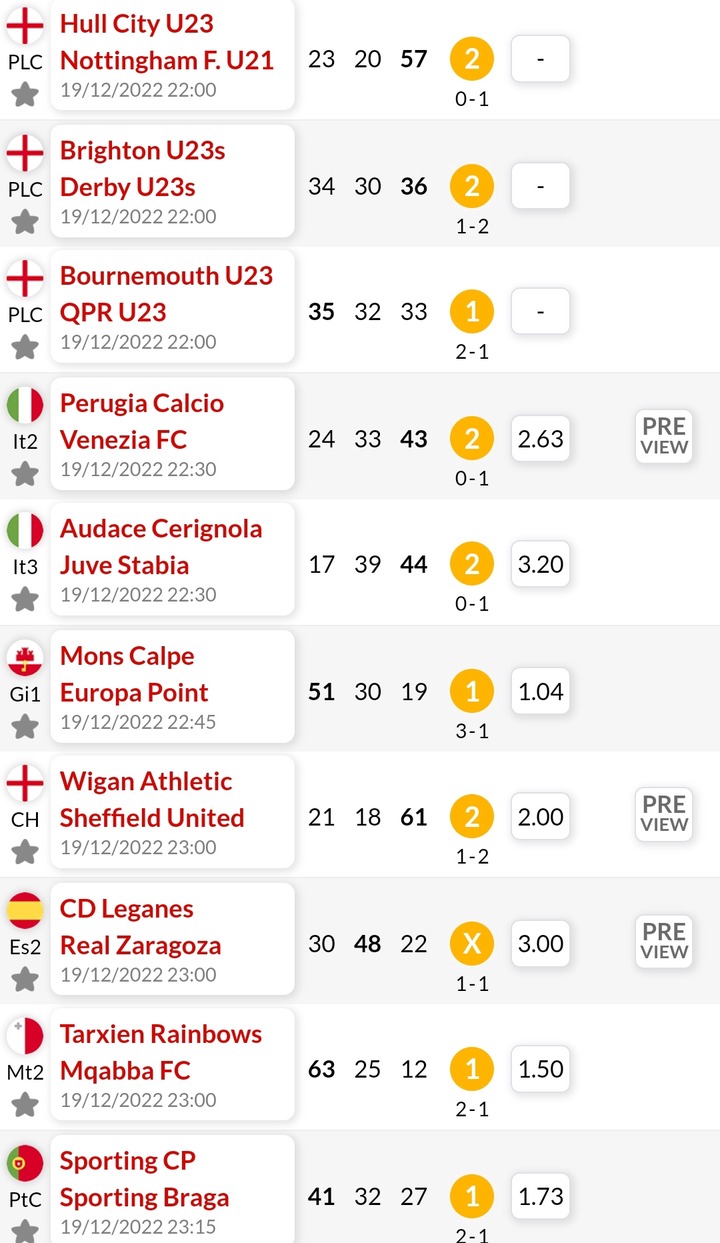This screenshot has height=1243, width=720.
Task: Star the Tarxien Rainbows vs Mqabba FC match
Action: point(25,1105)
